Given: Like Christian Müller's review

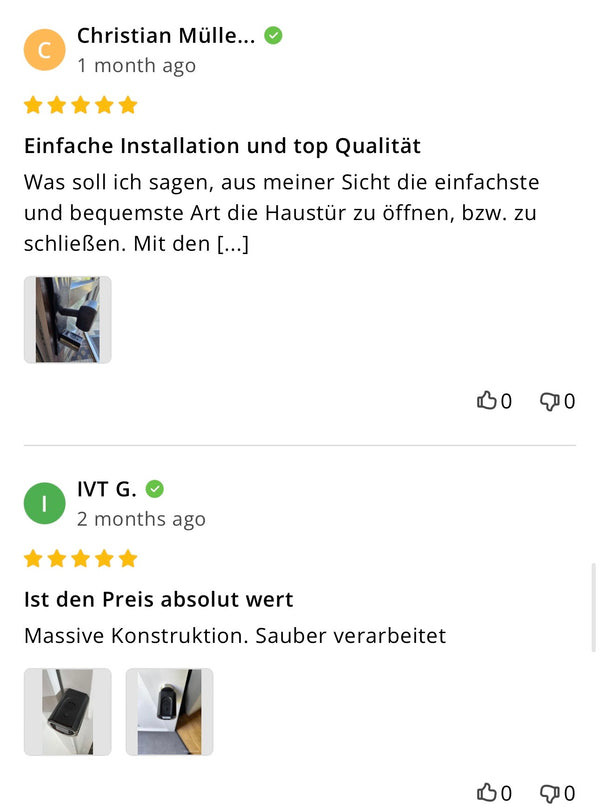Looking at the screenshot, I should 487,401.
